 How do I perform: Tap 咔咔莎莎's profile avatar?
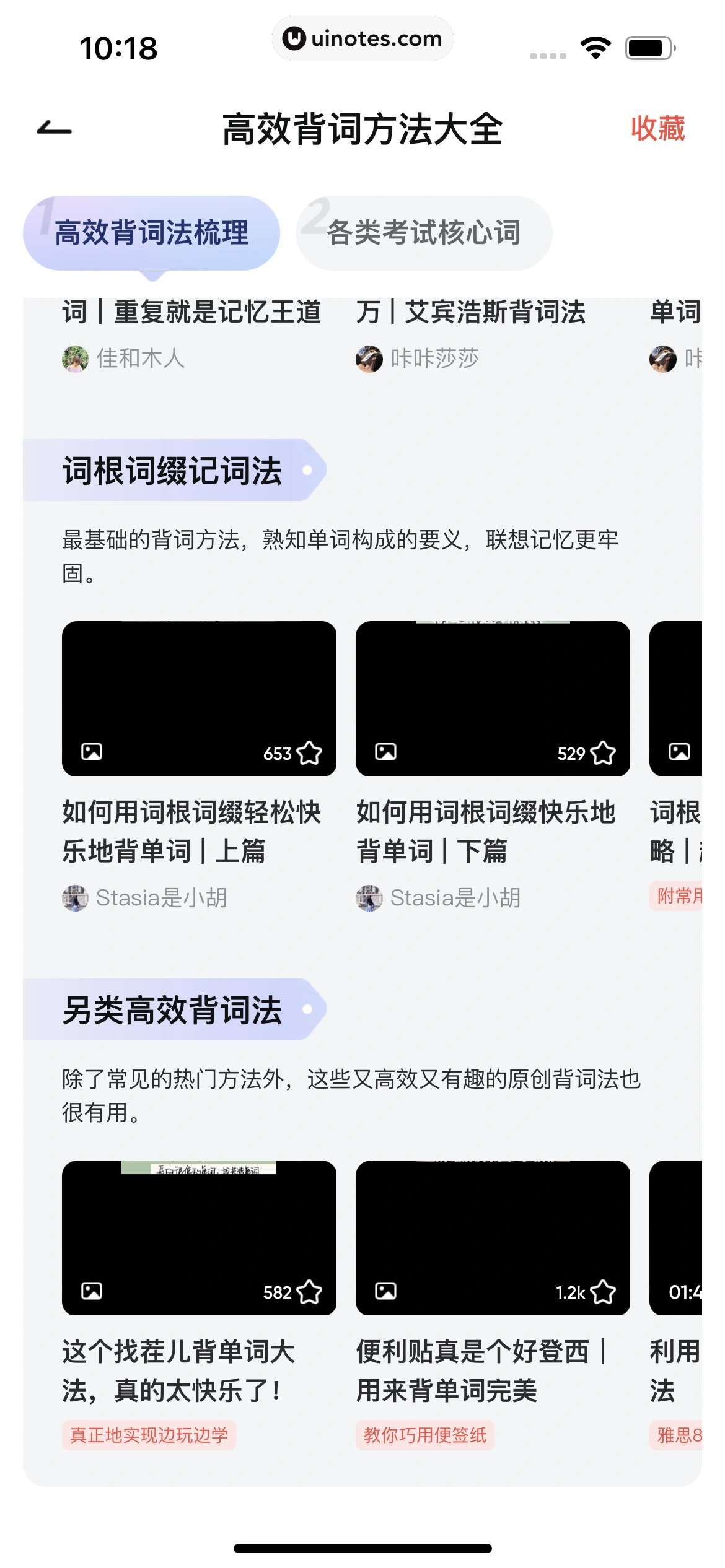369,358
